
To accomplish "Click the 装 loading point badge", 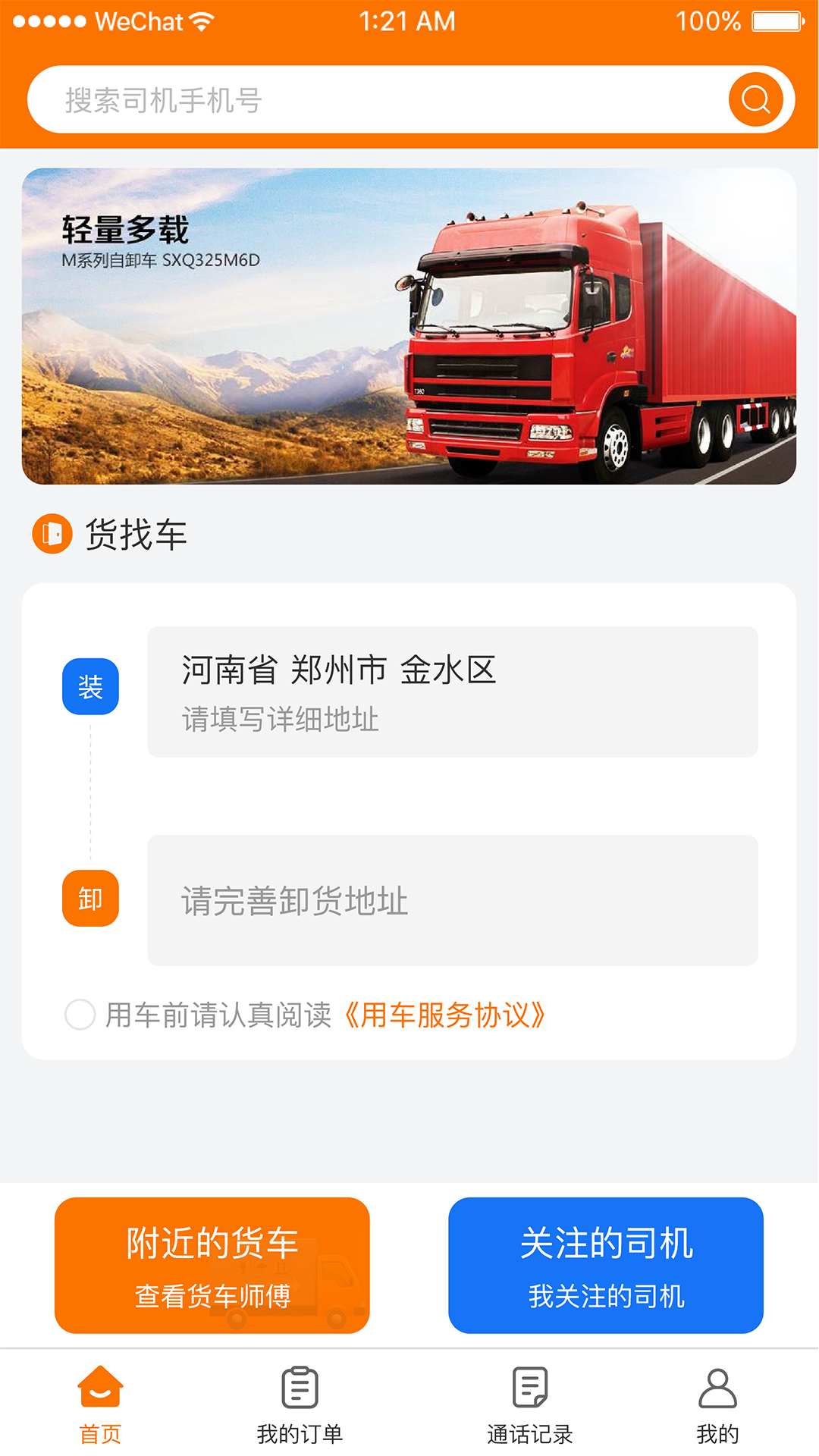I will click(90, 687).
